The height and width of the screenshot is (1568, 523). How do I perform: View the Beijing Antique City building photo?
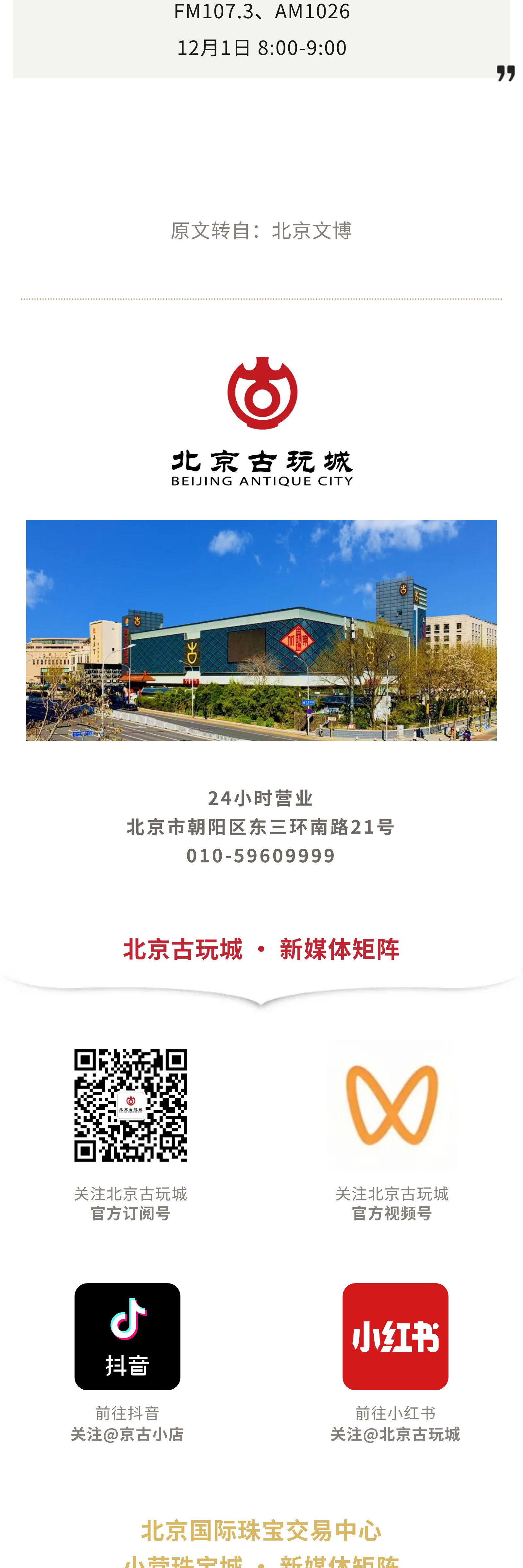[261, 629]
